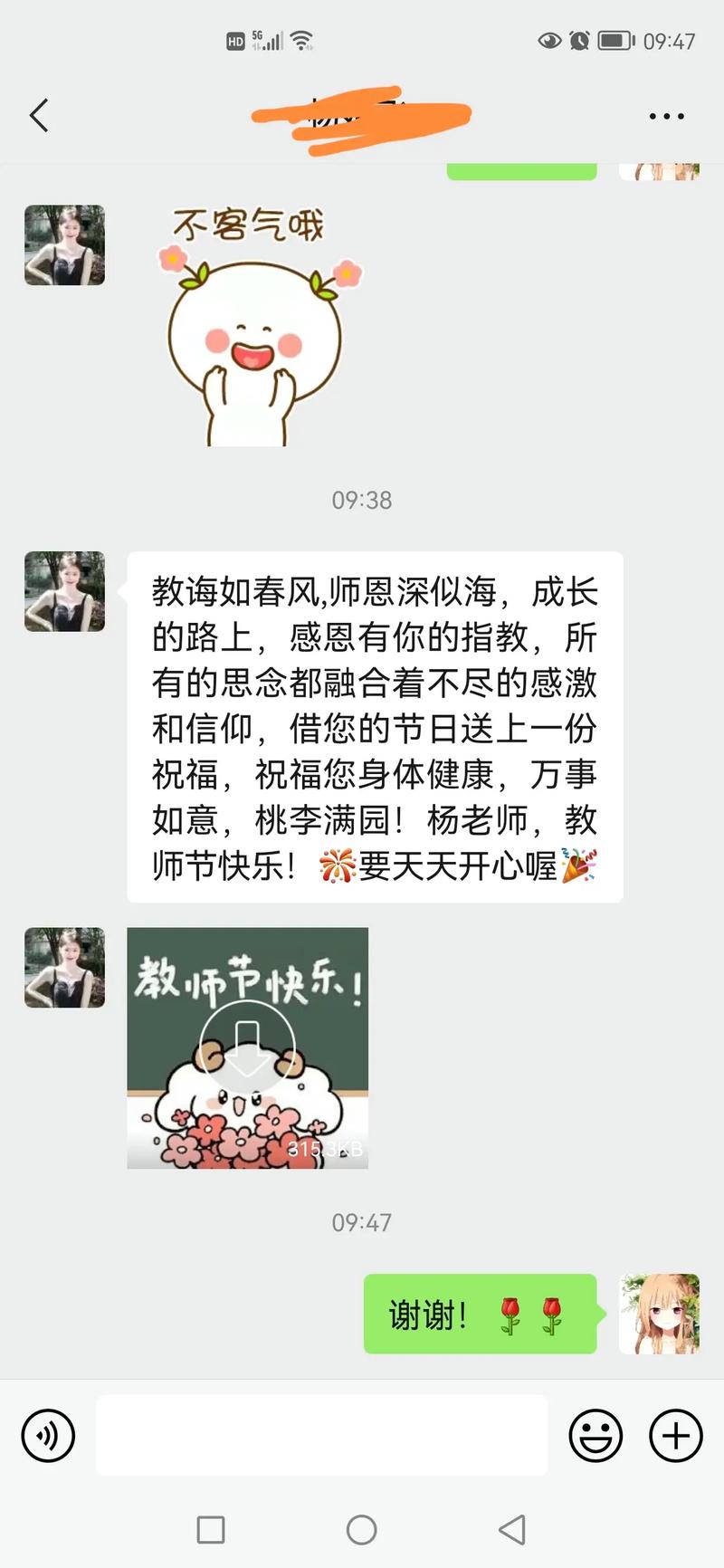
Task: Tap the contact's avatar next to the blessing message
Action: point(64,591)
